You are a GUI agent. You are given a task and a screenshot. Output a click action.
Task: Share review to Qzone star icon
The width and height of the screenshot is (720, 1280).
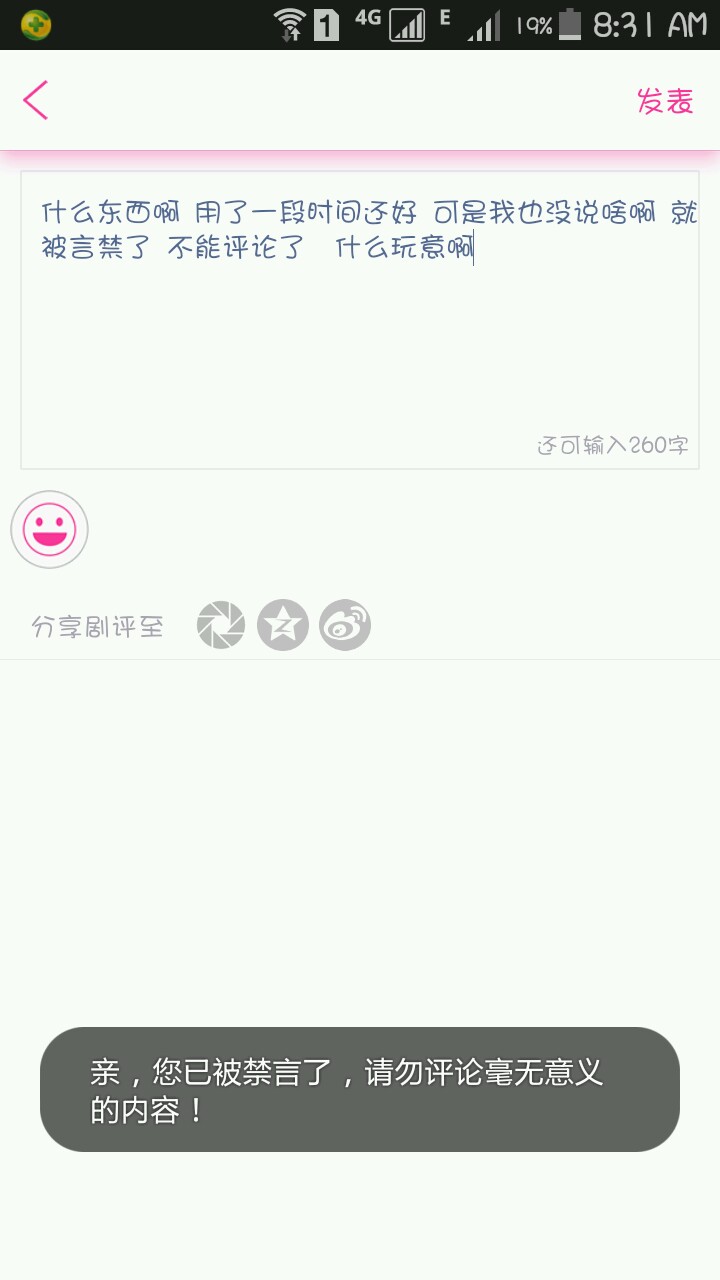pos(283,627)
